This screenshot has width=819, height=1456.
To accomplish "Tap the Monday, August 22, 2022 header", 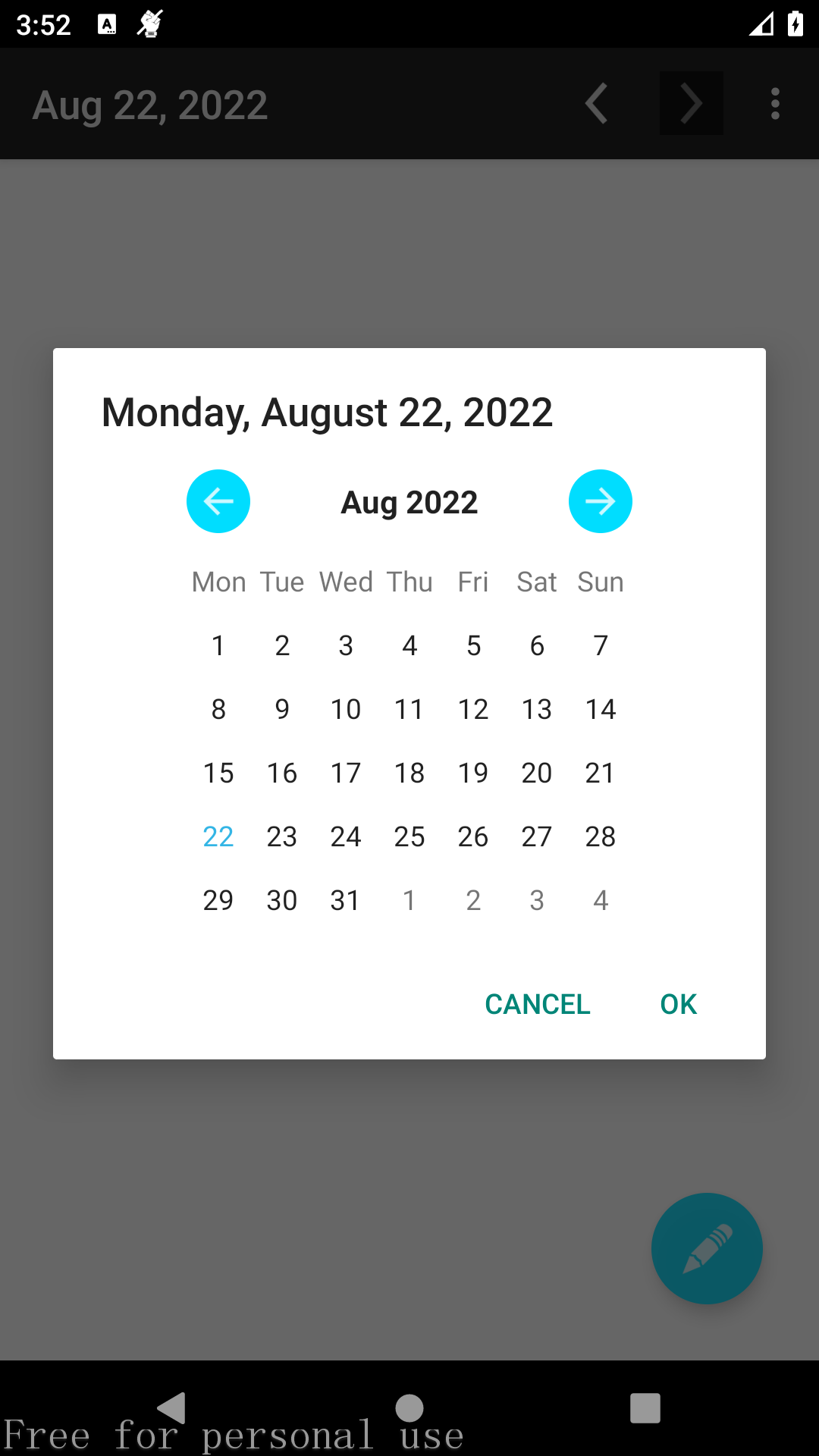I will (x=326, y=410).
